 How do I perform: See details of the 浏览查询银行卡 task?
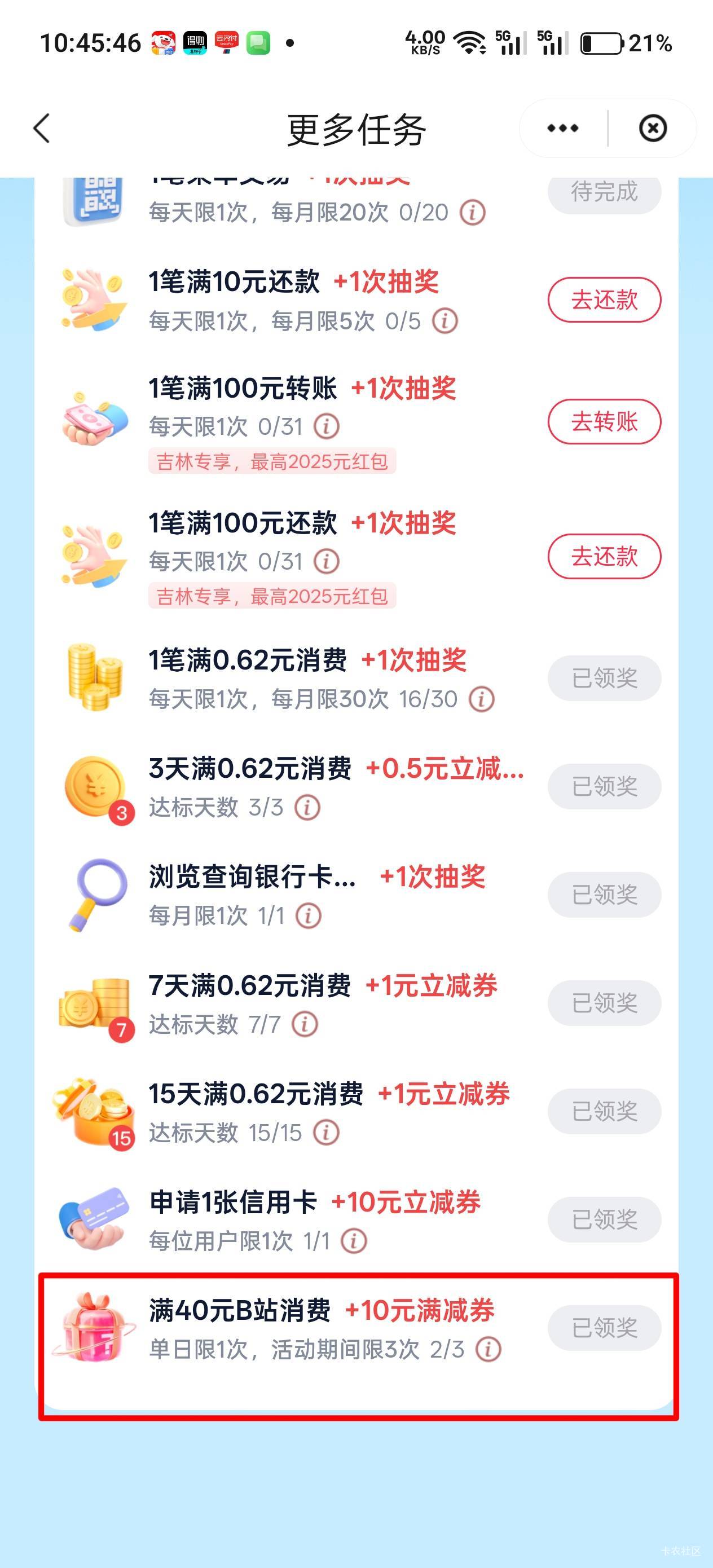point(309,915)
